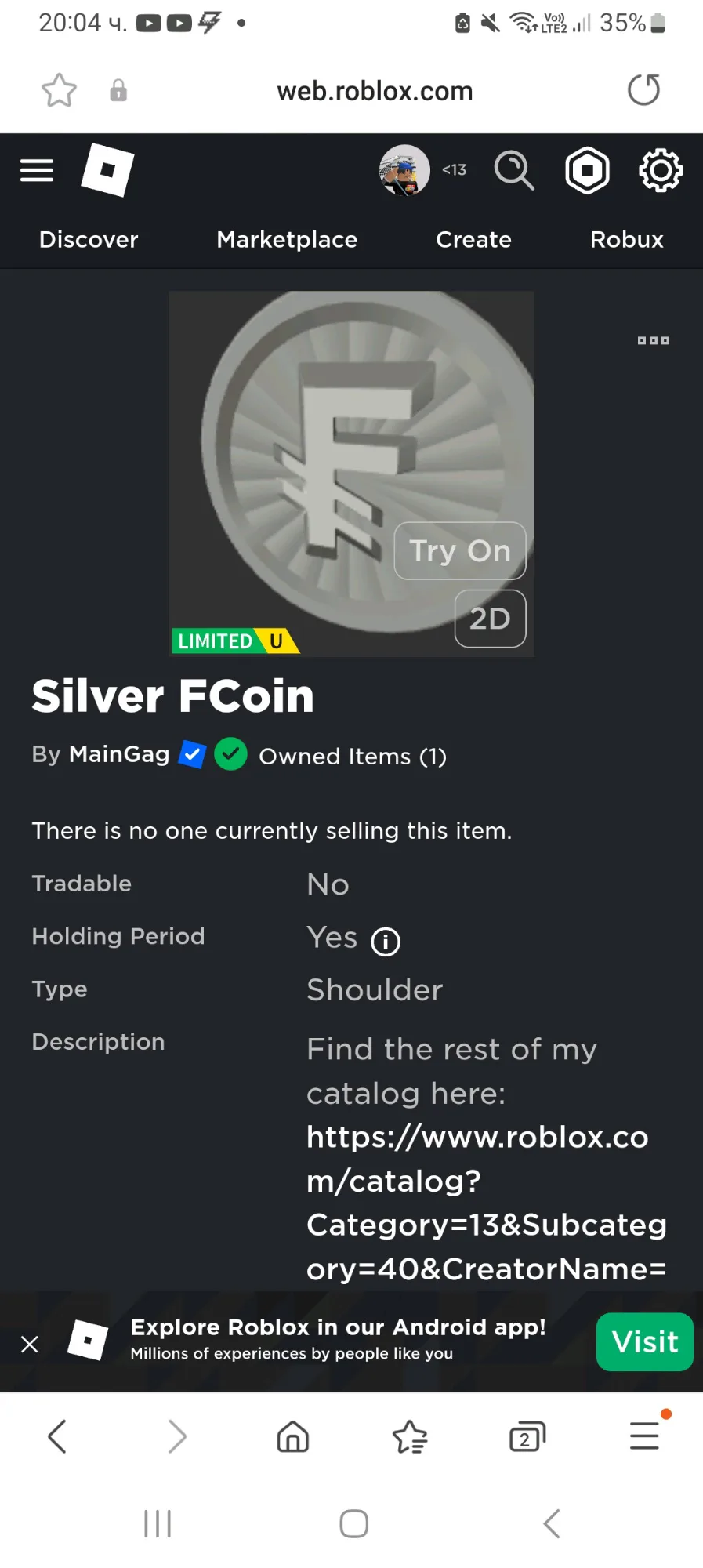
Task: Open the Create tab
Action: point(473,240)
